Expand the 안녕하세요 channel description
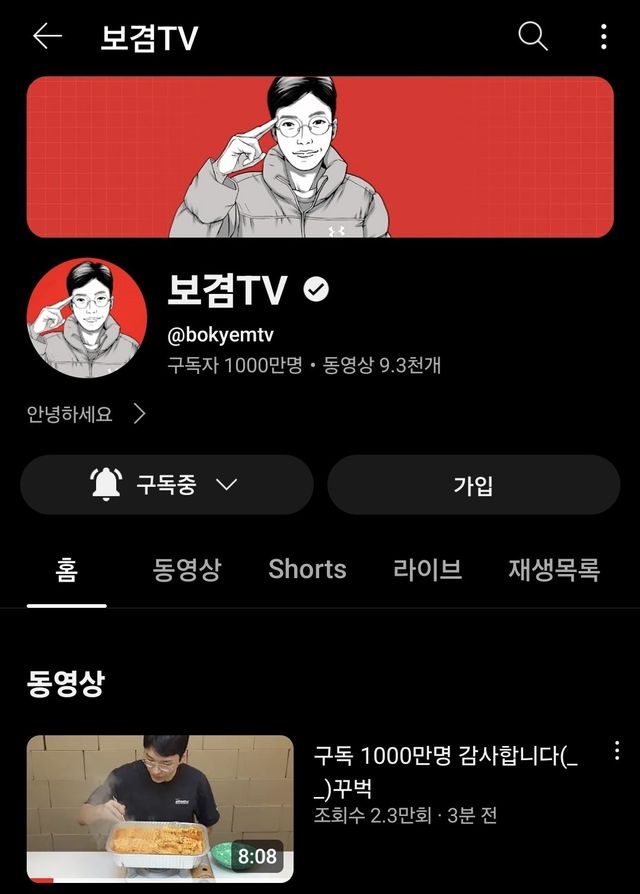Screen dimensions: 640x894 (x=87, y=414)
